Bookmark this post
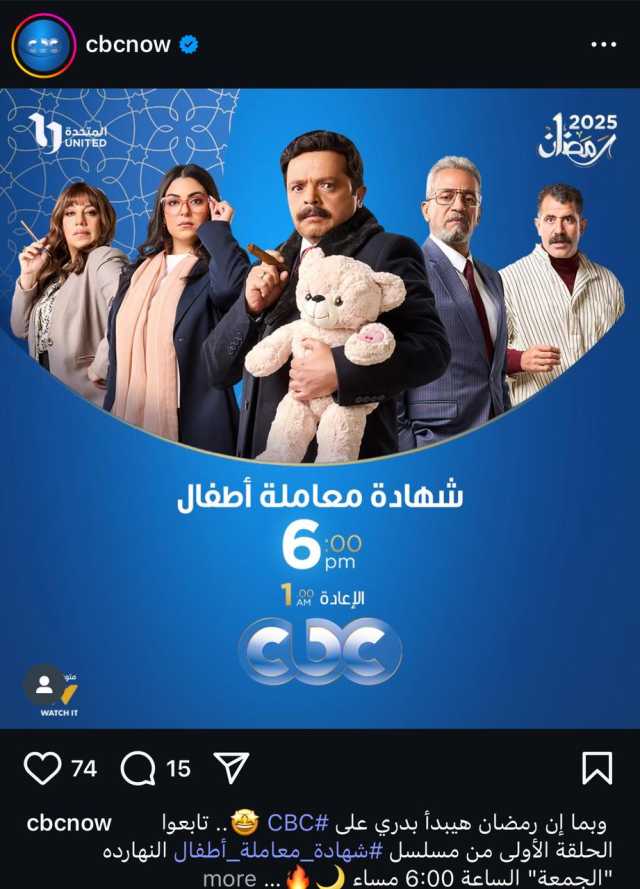 596,768
